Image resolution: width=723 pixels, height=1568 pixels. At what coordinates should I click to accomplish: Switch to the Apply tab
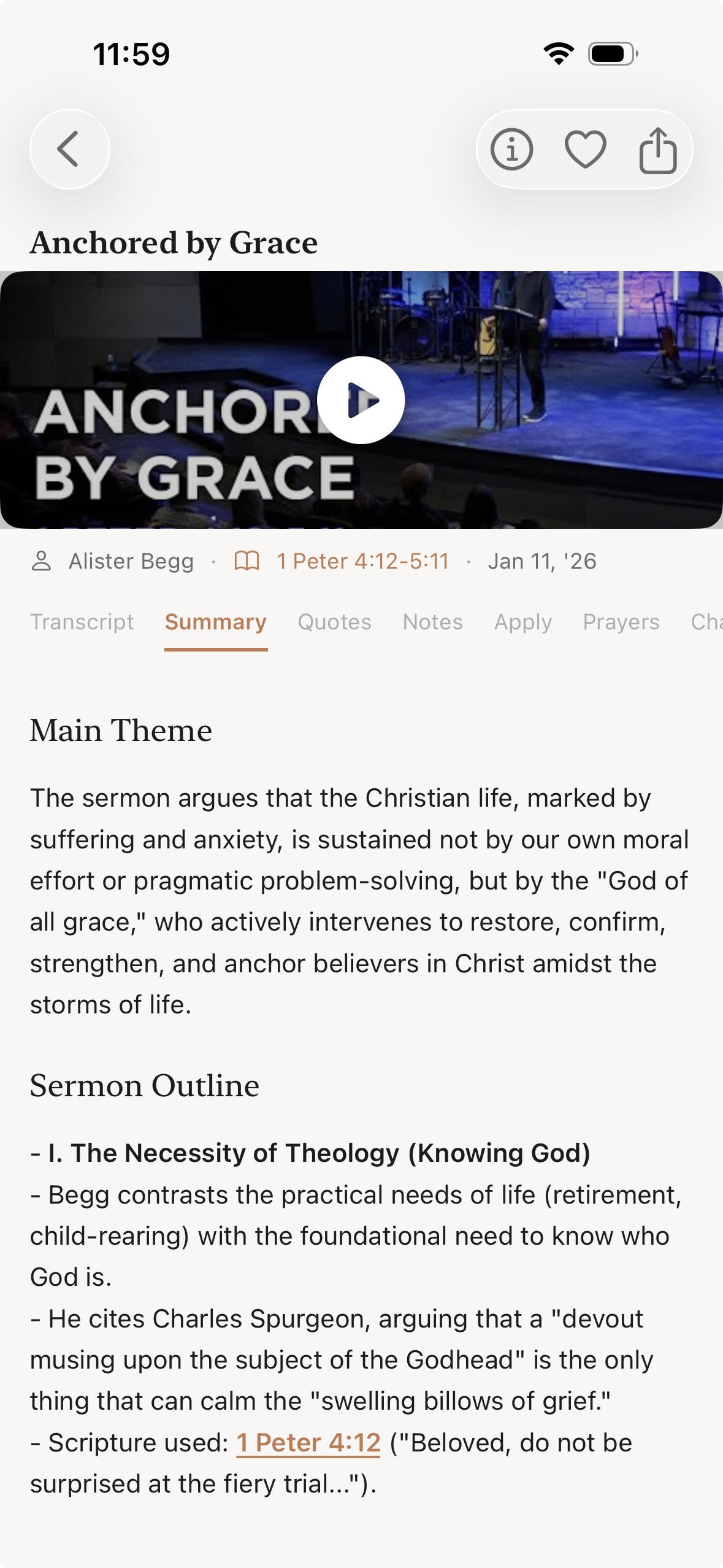point(522,622)
